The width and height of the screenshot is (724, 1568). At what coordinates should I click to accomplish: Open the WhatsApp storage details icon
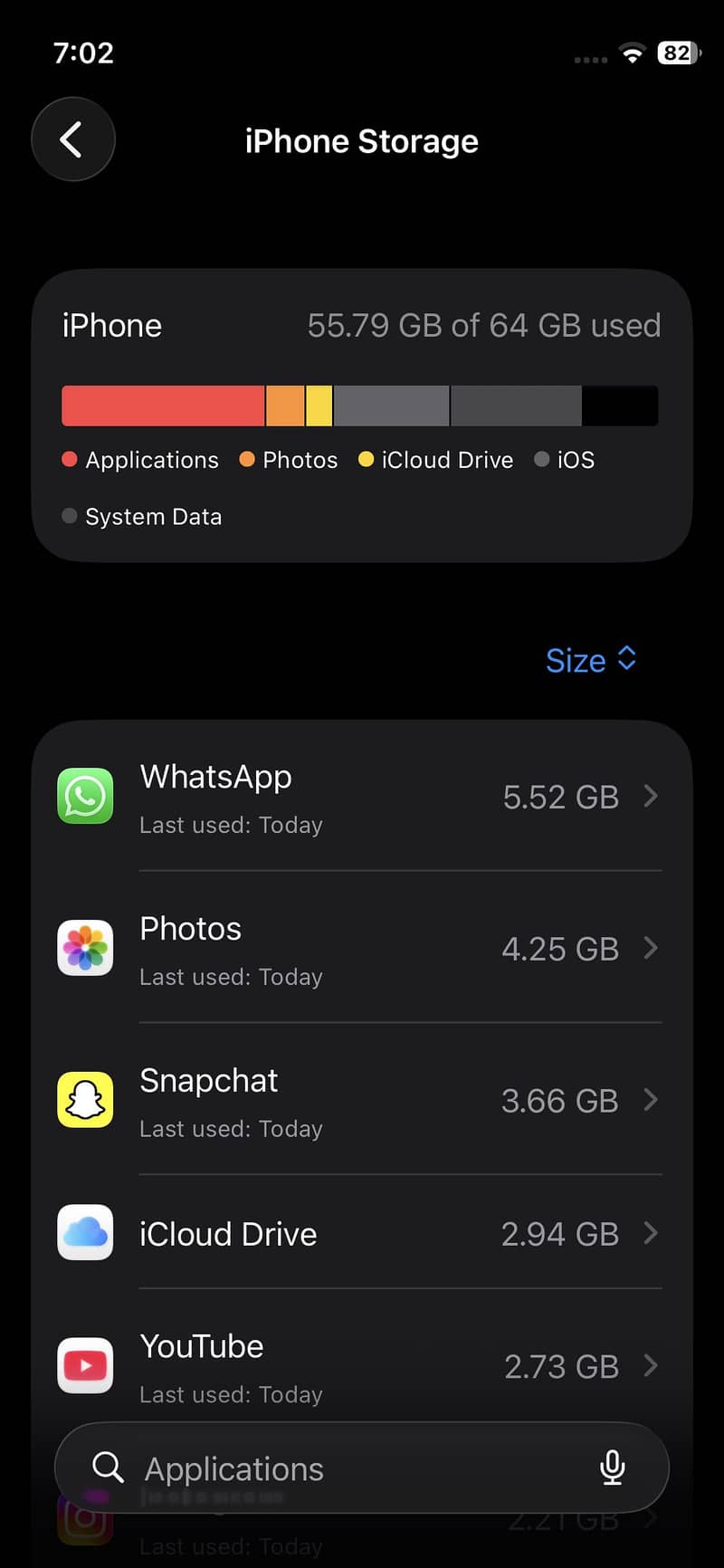(85, 797)
